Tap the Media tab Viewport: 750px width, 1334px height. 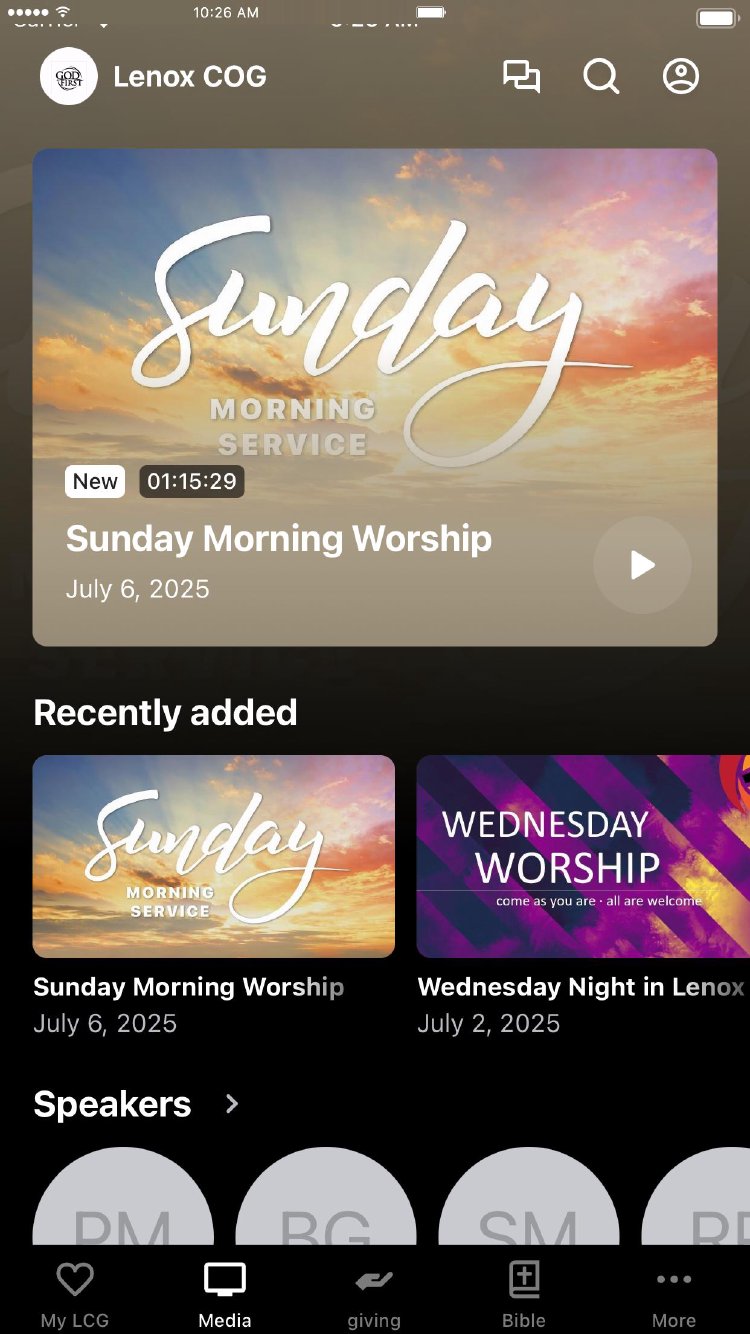[x=225, y=1295]
